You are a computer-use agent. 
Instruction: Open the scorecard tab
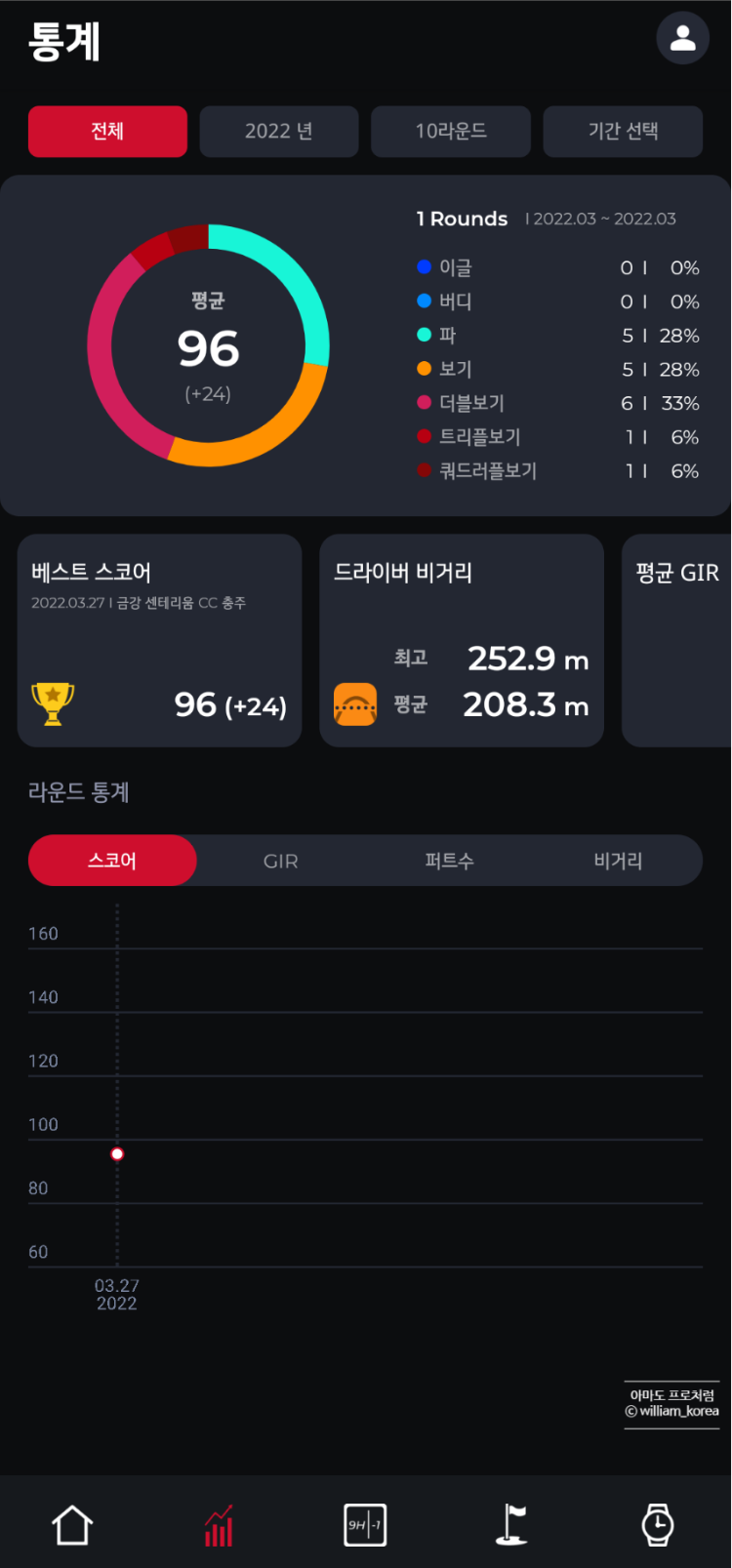365,1525
